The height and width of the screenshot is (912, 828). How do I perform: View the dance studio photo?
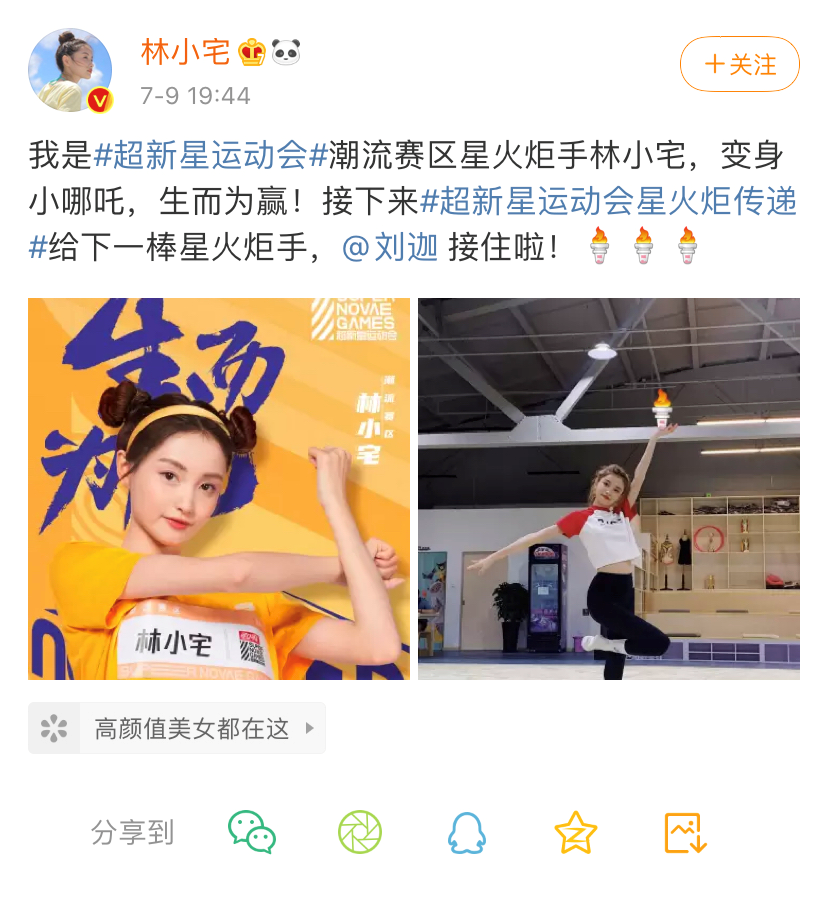click(x=609, y=489)
